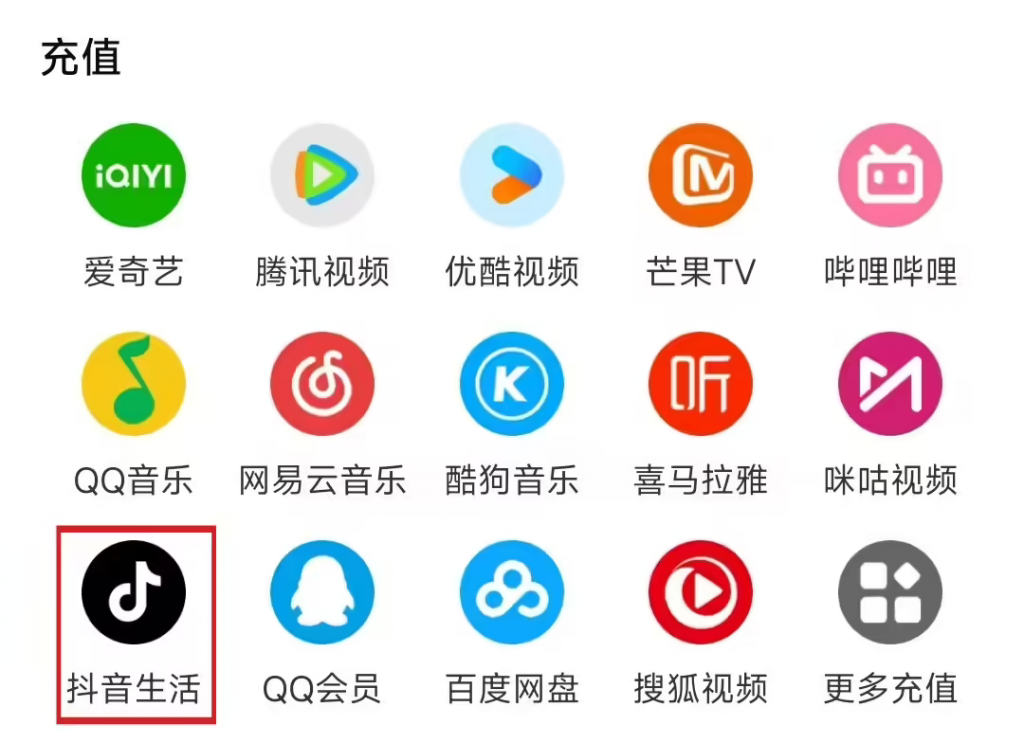Select 网易云音乐 recharge
This screenshot has height=743, width=1024.
click(322, 384)
